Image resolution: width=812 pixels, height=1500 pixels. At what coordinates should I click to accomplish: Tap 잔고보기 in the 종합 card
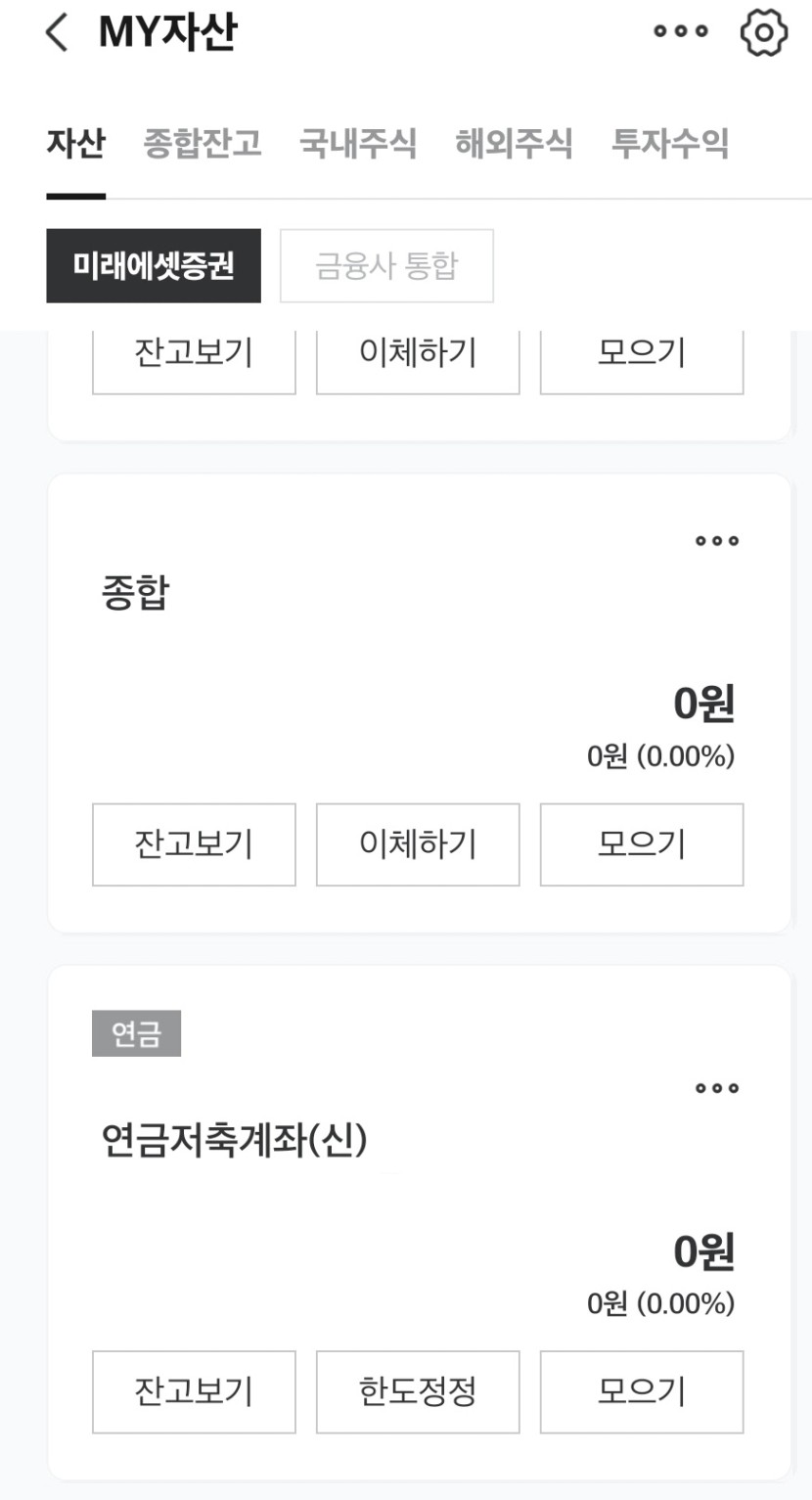[x=194, y=844]
